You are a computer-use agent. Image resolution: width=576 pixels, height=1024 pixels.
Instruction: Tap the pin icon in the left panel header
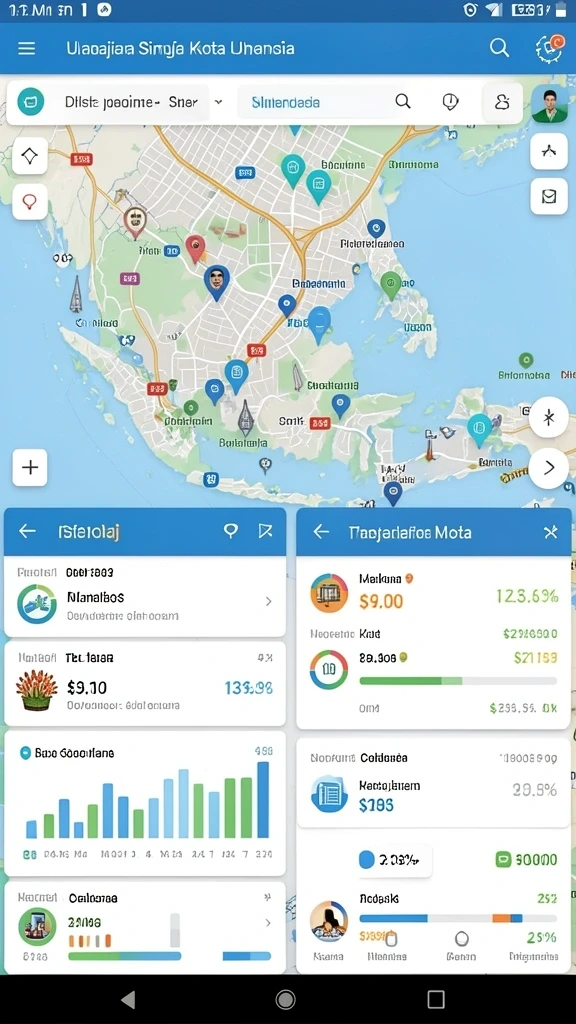231,531
